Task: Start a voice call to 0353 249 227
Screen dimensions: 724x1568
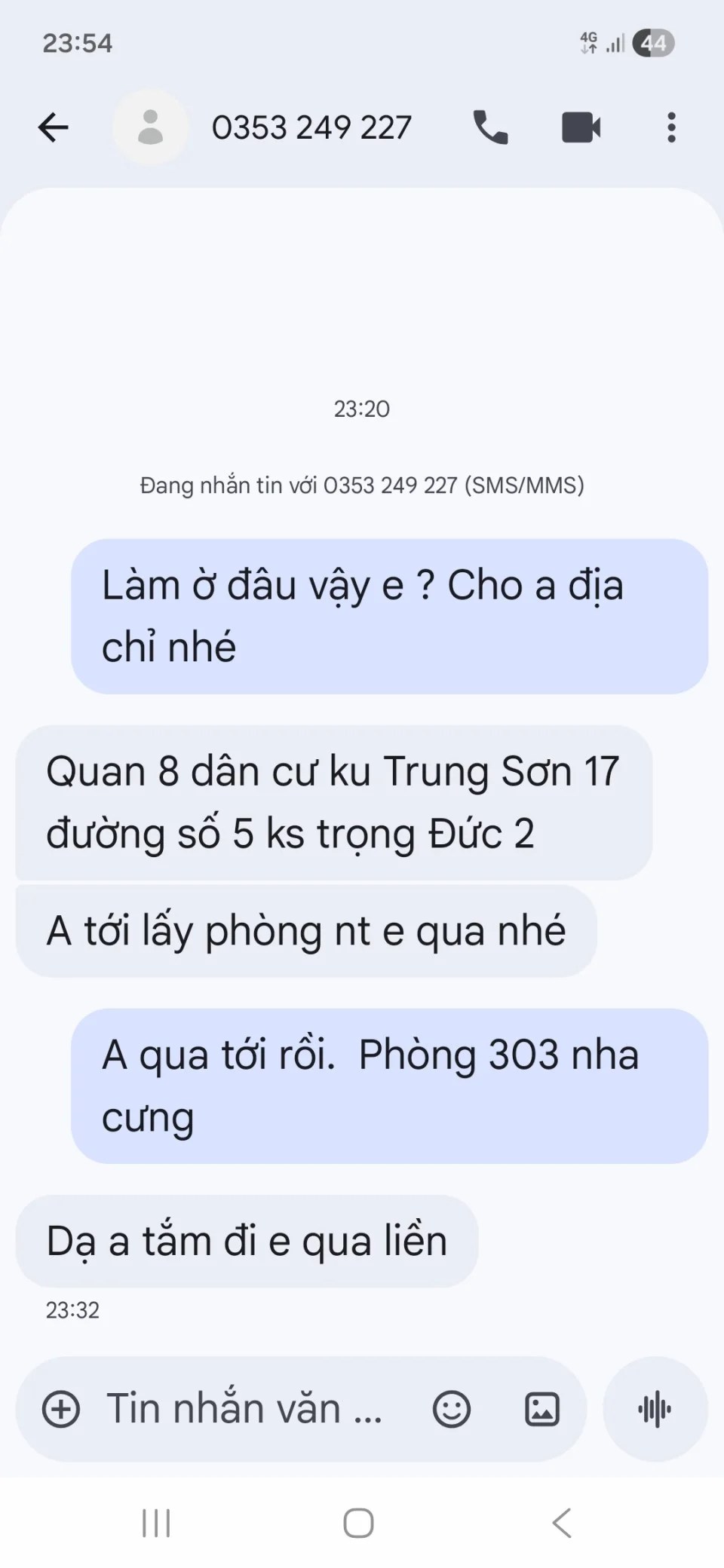Action: point(490,127)
